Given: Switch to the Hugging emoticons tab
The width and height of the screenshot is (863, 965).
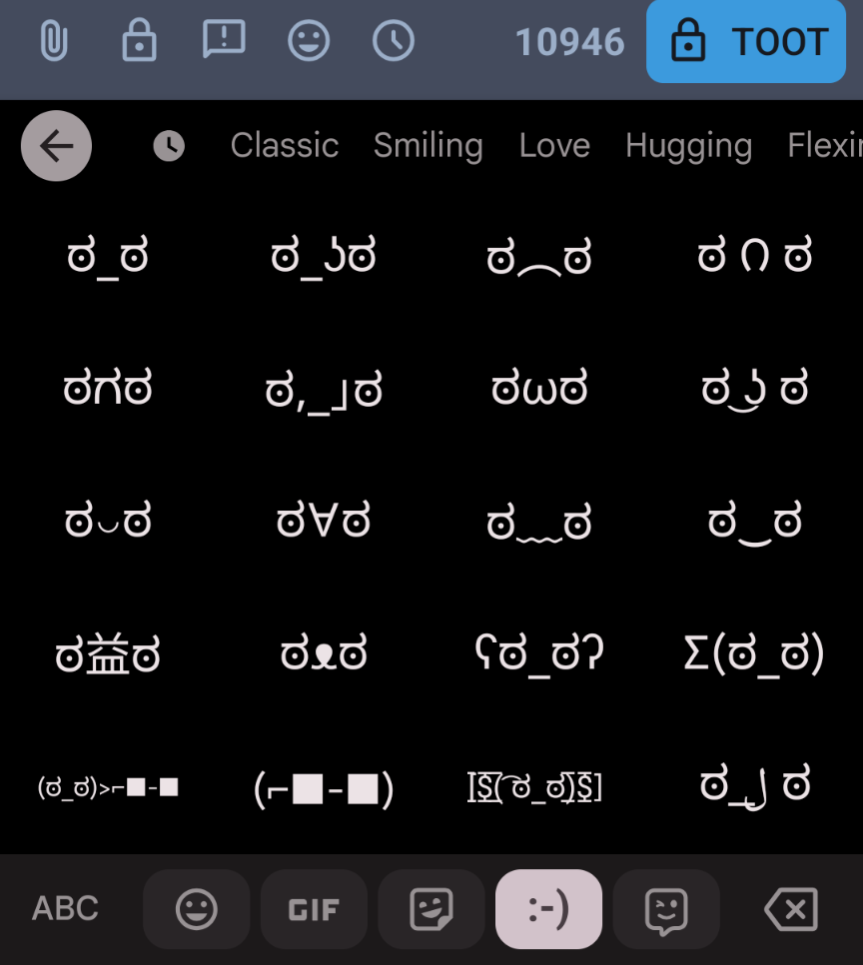Looking at the screenshot, I should [688, 146].
